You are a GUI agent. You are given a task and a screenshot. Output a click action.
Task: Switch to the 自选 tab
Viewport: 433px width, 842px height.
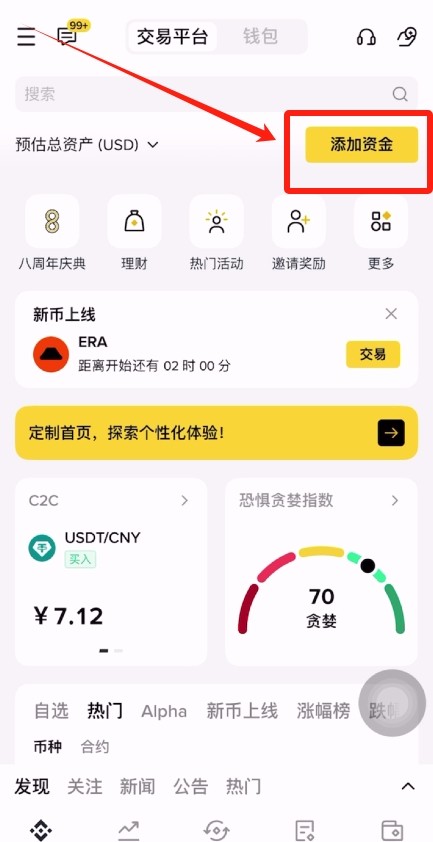tap(52, 711)
